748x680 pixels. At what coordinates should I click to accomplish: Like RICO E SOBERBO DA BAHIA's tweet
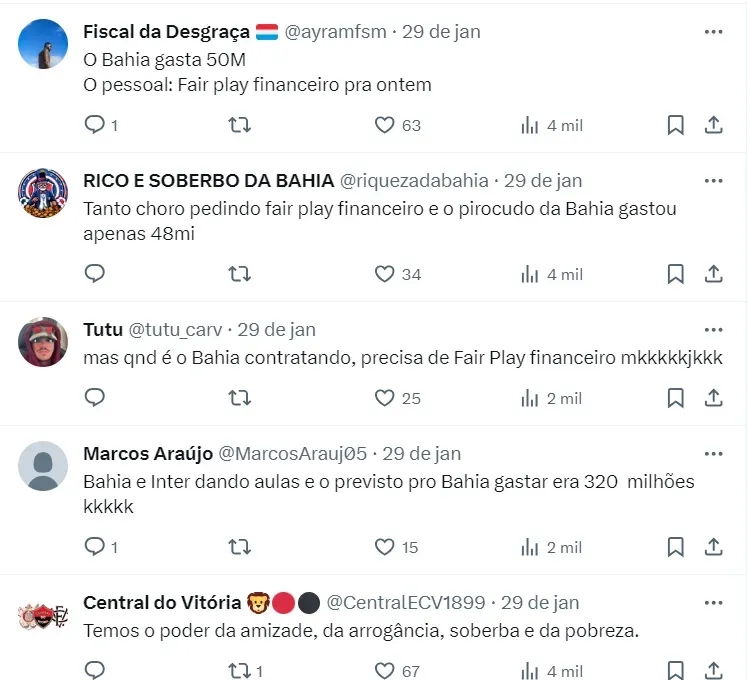385,274
